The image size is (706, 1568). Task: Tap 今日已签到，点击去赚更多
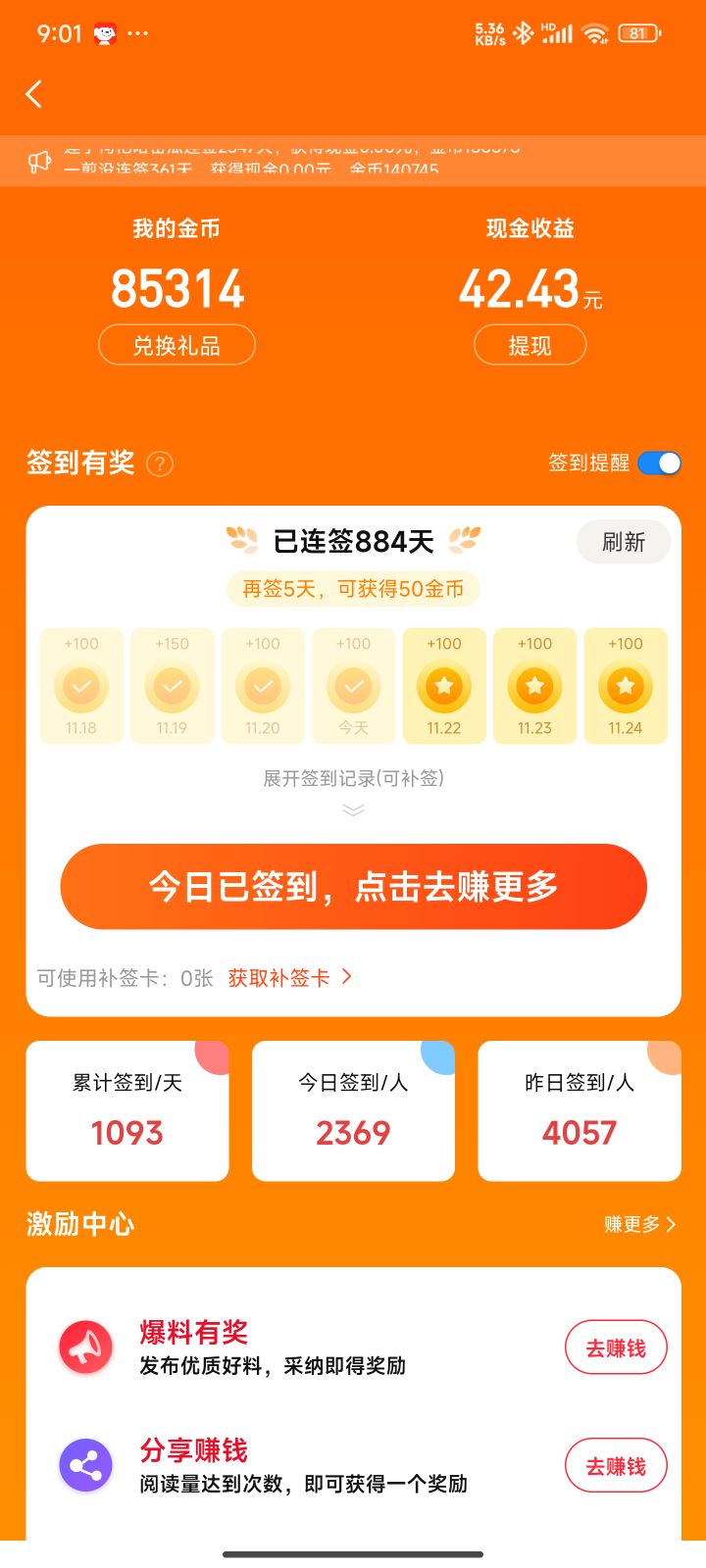[x=353, y=886]
